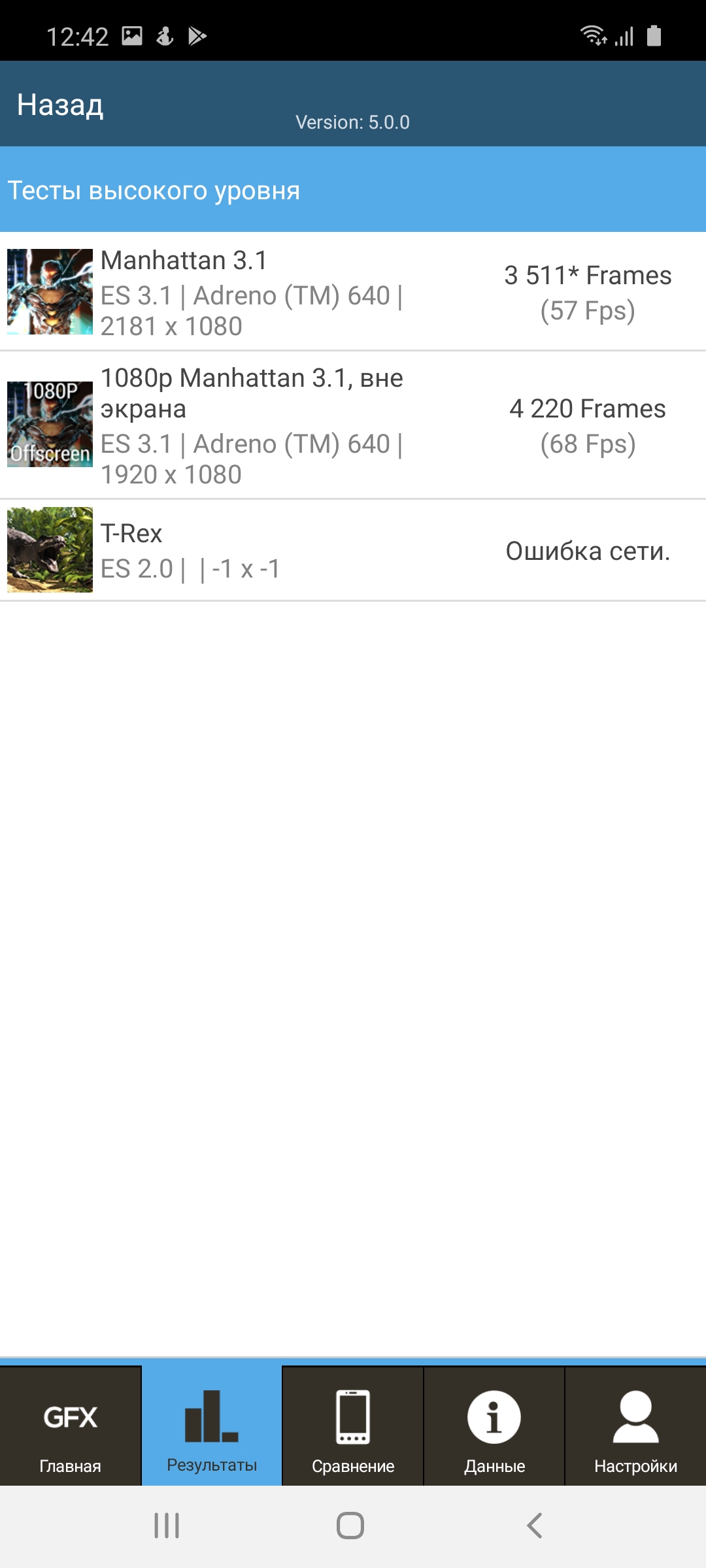Open Manhattan 3.1 test result
706x1568 pixels.
point(353,291)
